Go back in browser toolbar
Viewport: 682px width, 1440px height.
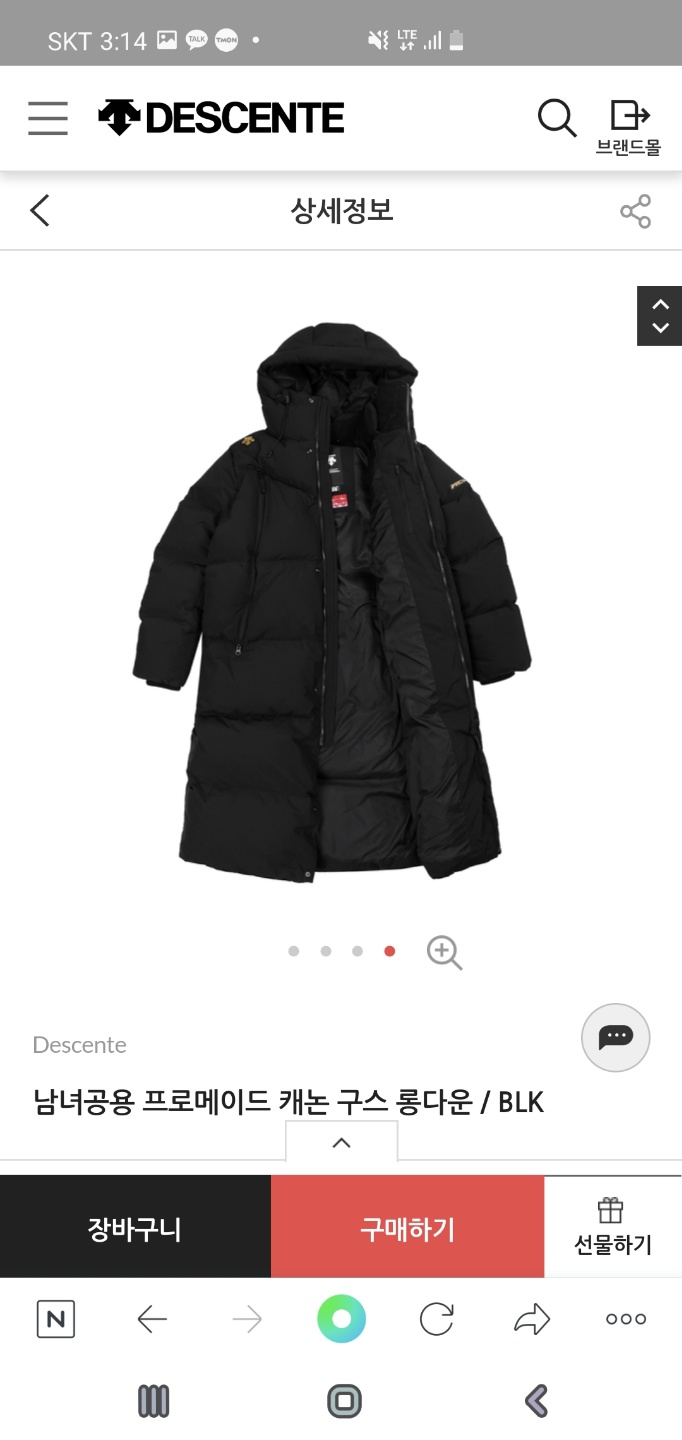click(x=152, y=1319)
